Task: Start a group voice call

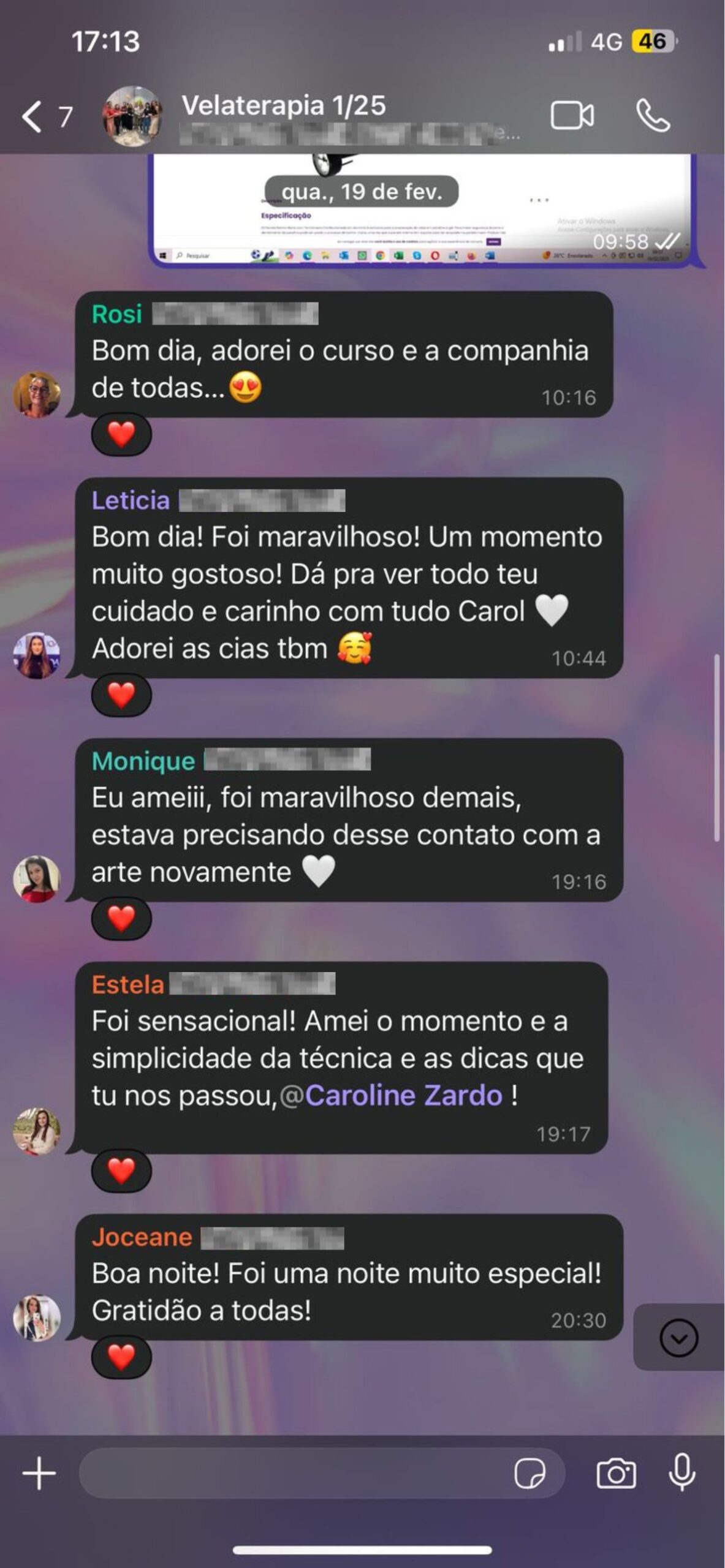Action: coord(653,116)
